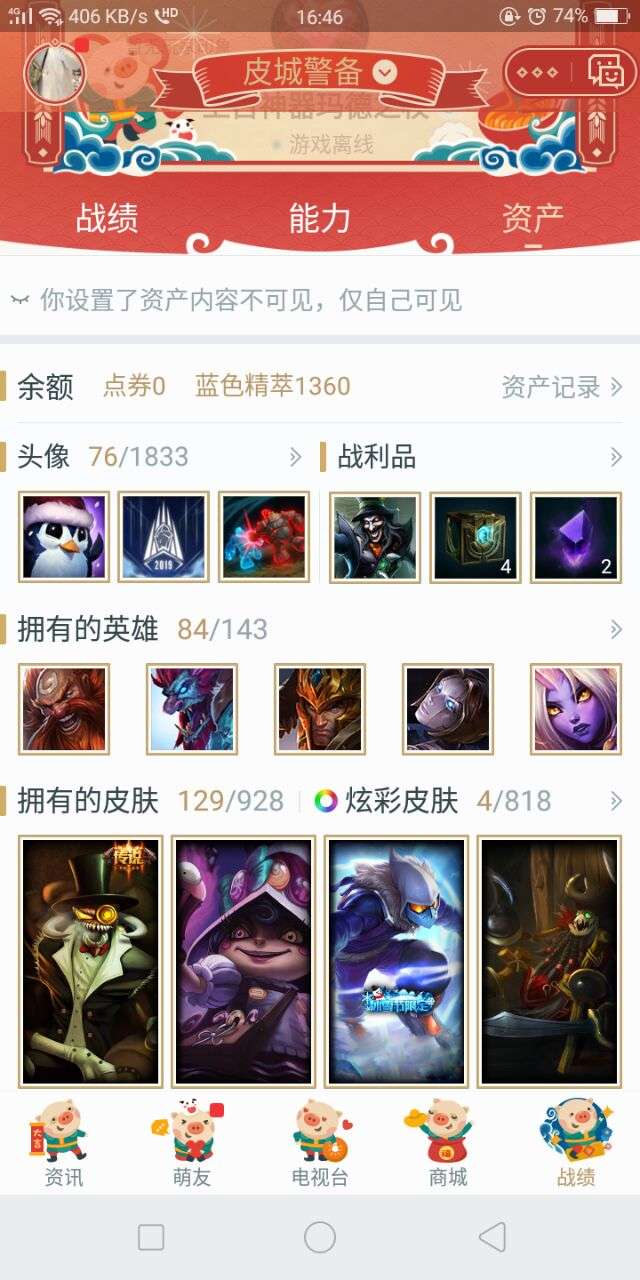The height and width of the screenshot is (1280, 640).
Task: Switch to the 能力 tab
Action: (x=319, y=218)
